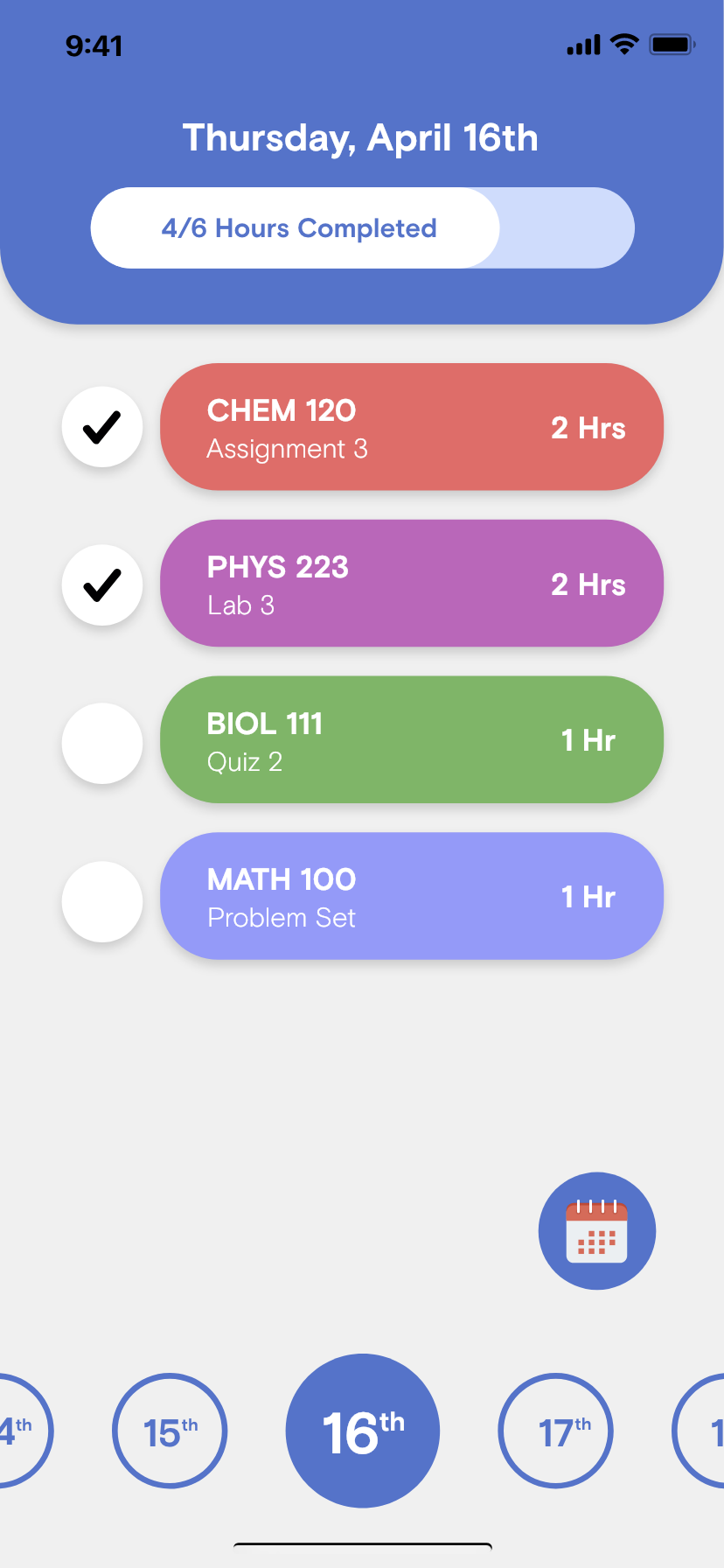
Task: Uncheck the PHYS 223 Lab 3 checkbox
Action: 102,584
